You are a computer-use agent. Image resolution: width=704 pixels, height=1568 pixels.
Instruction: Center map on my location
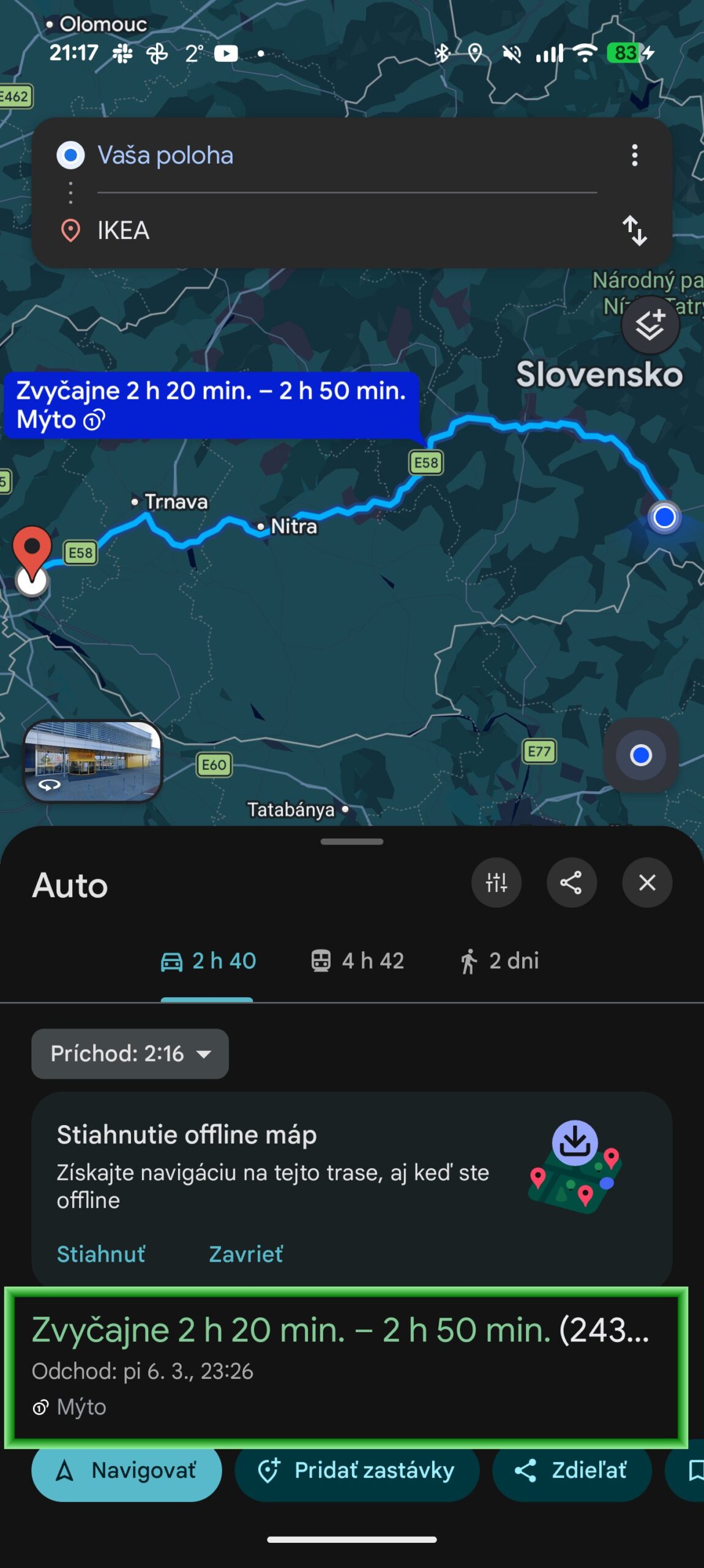[x=640, y=755]
